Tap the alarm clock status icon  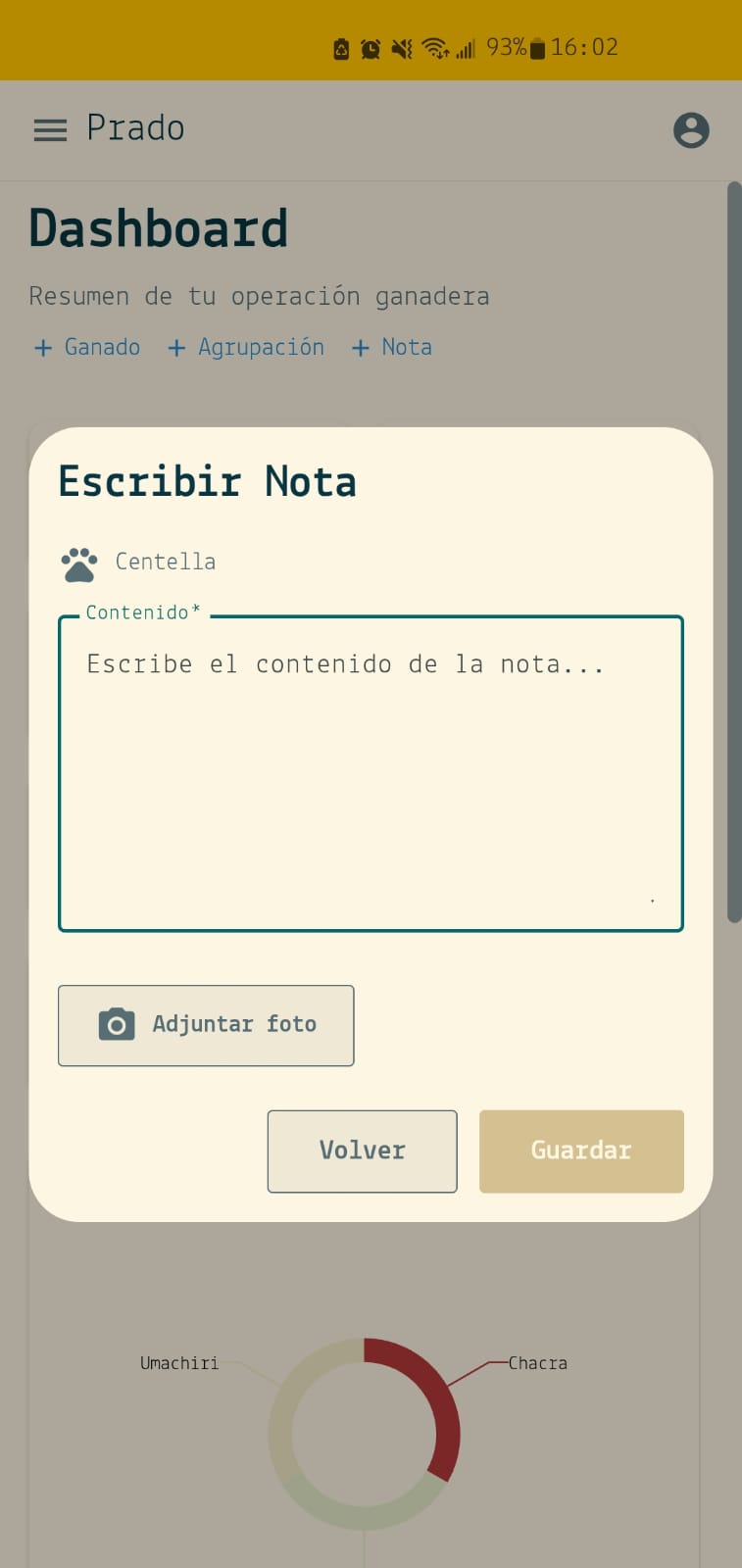click(370, 46)
